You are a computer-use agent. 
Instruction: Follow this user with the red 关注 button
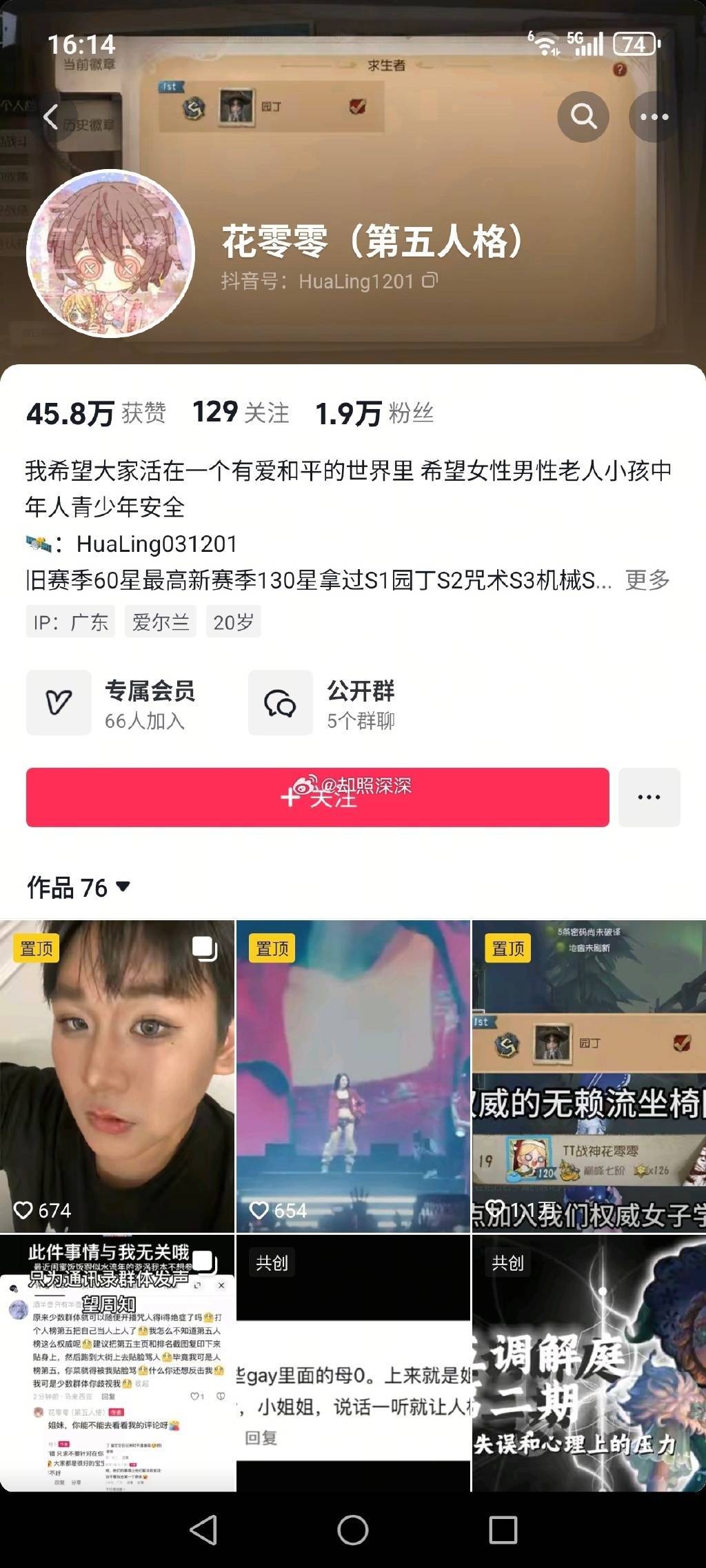coord(317,797)
